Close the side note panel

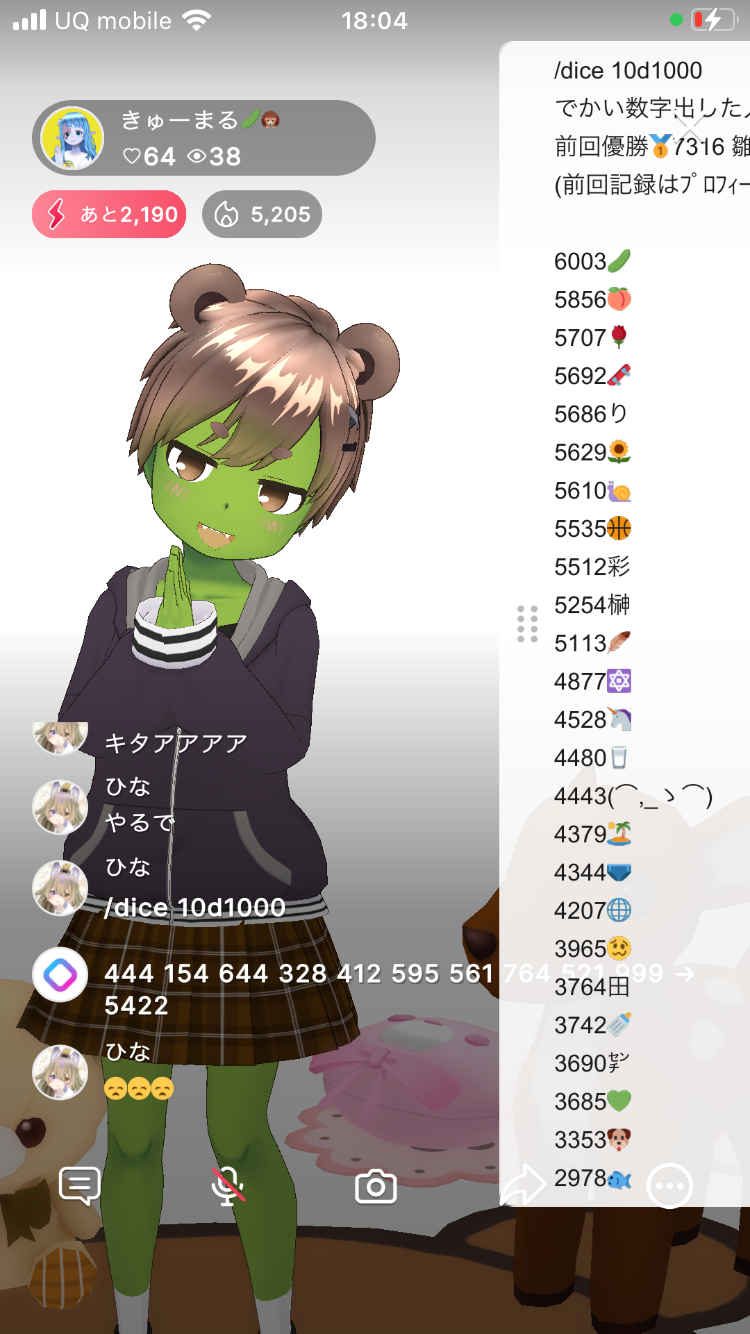tap(690, 125)
